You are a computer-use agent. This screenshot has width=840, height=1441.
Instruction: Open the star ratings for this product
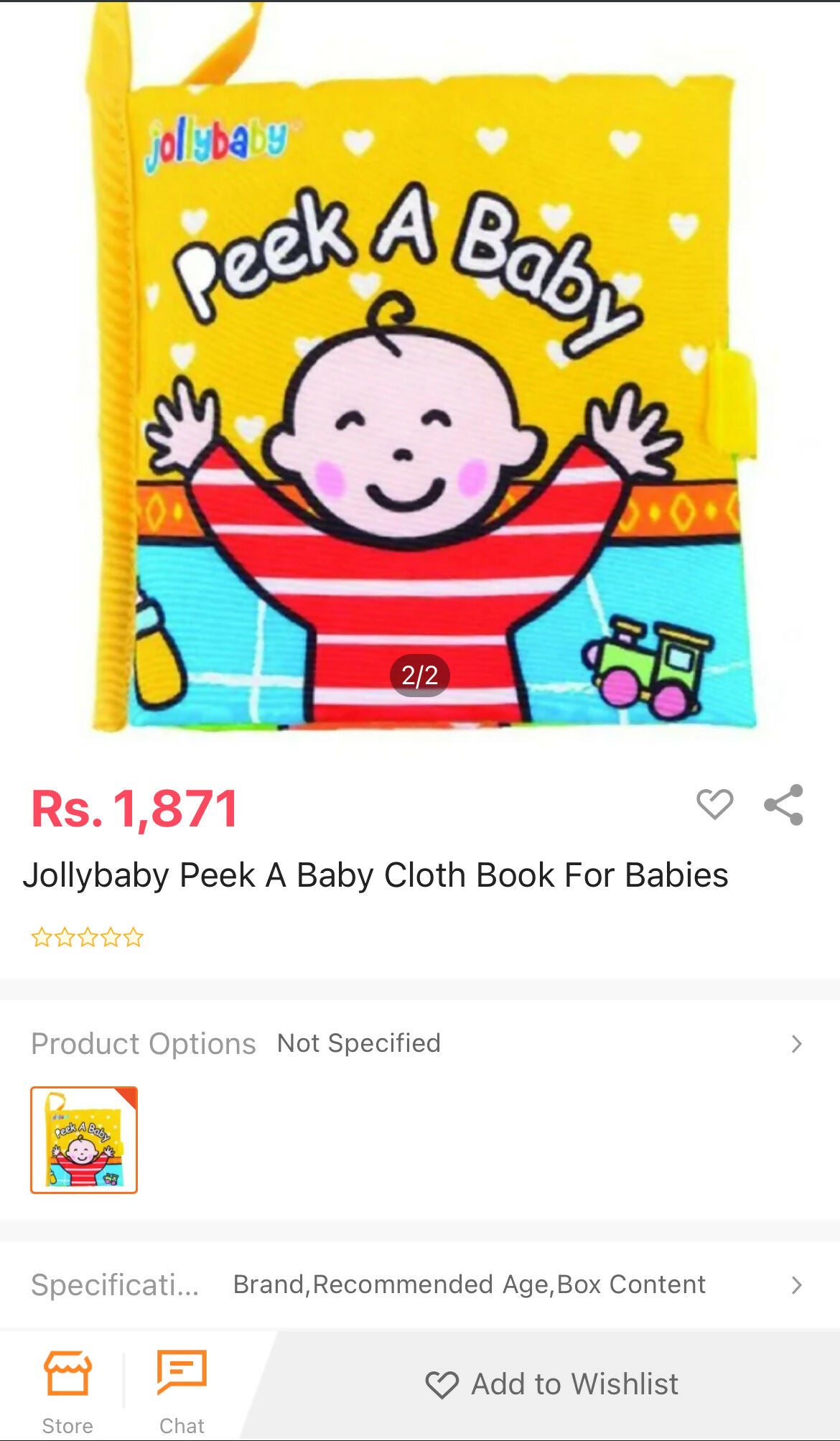pos(88,938)
